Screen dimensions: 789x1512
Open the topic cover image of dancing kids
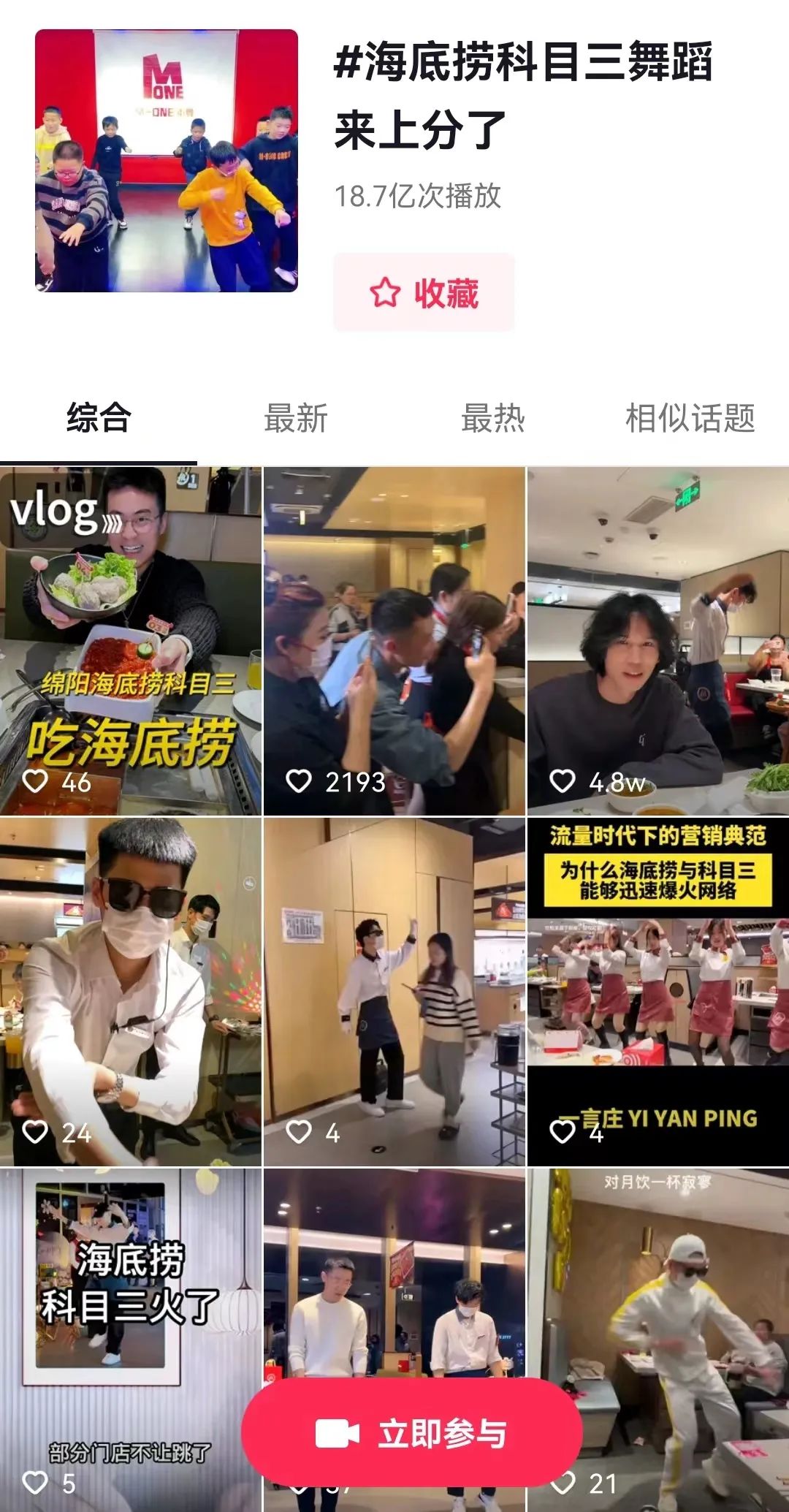pos(167,161)
